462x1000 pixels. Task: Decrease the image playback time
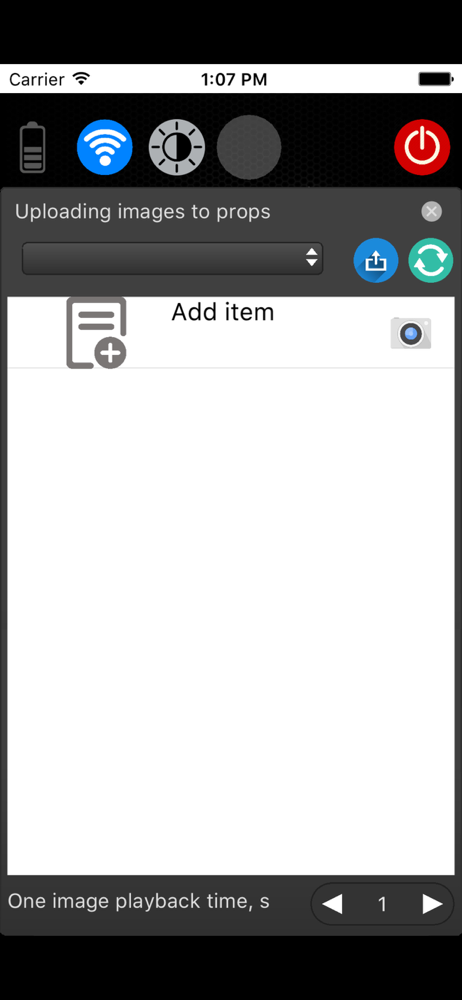(332, 904)
